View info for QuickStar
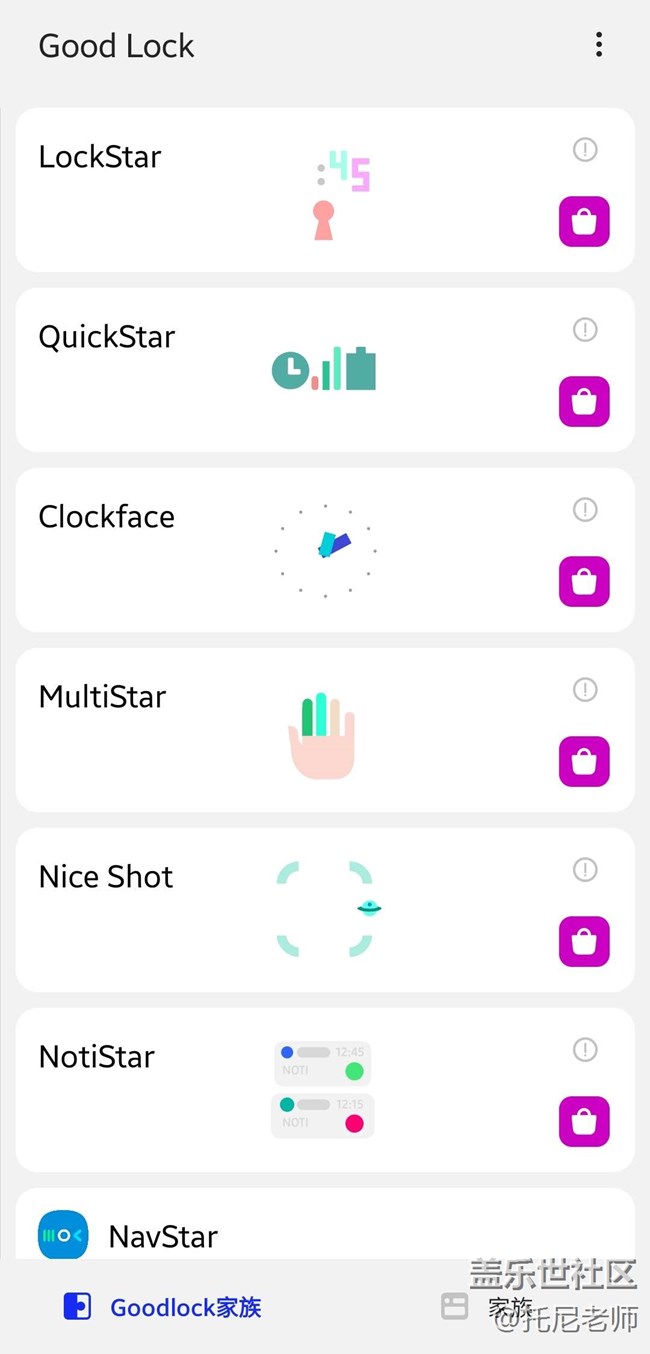650x1354 pixels. (x=585, y=330)
